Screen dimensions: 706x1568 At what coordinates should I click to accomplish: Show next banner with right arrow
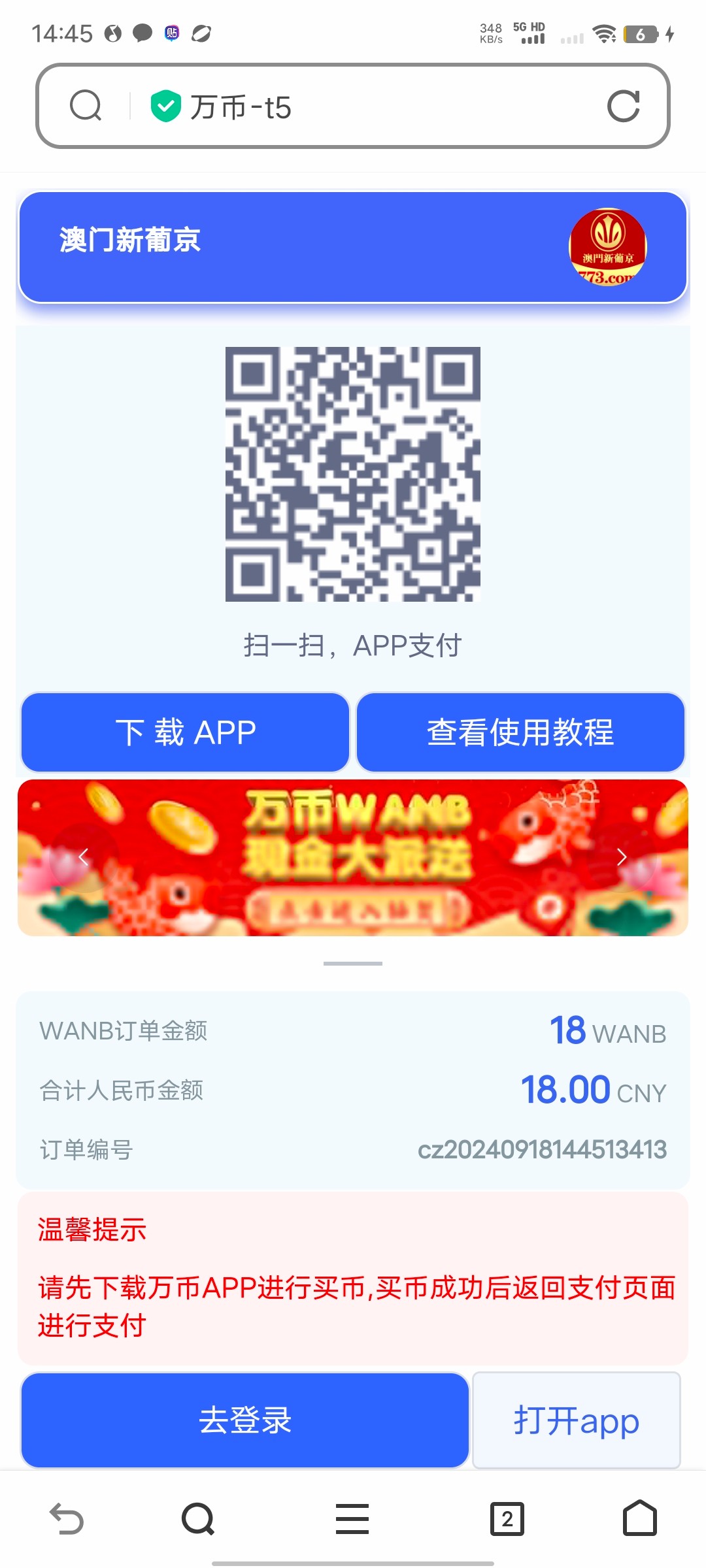pyautogui.click(x=622, y=857)
